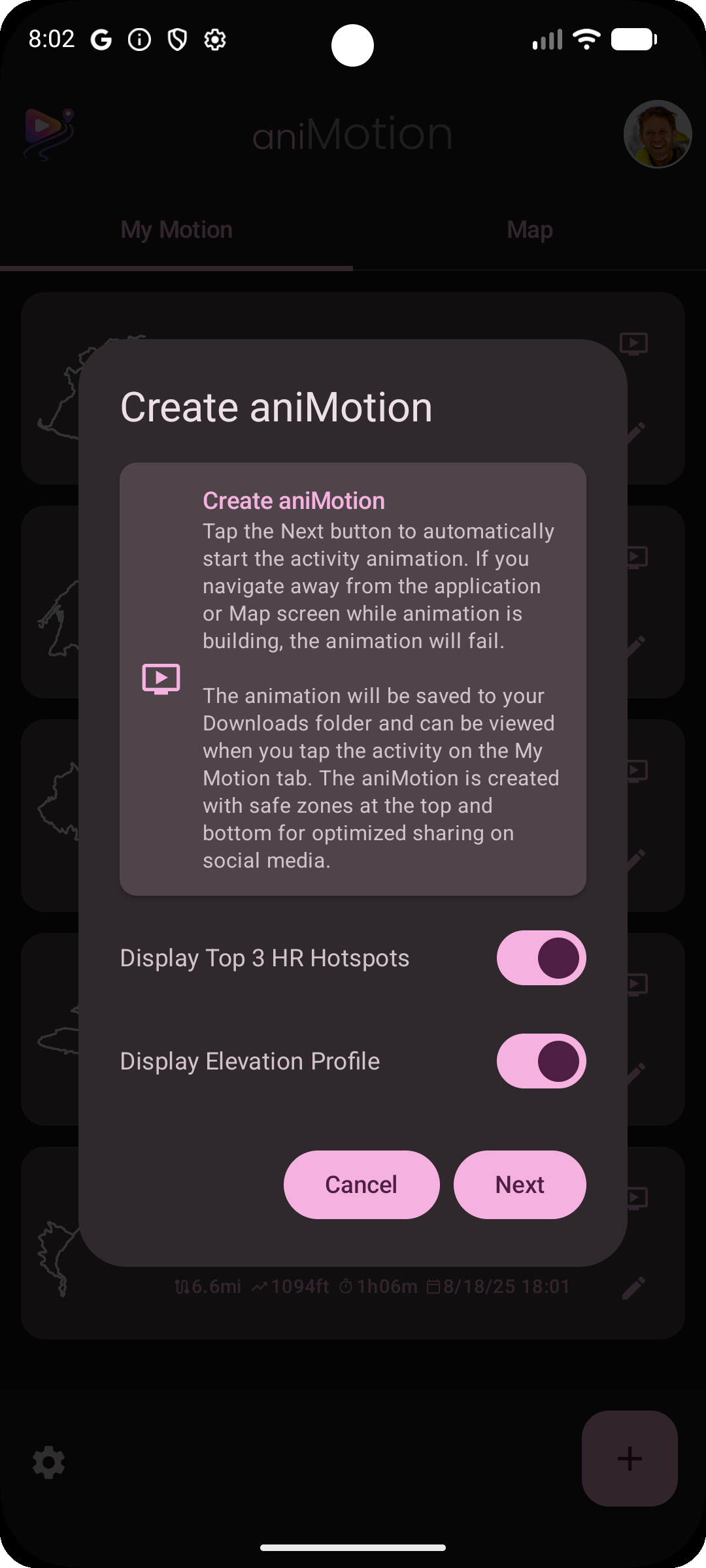Disable the Display Elevation Profile switch
Image resolution: width=706 pixels, height=1568 pixels.
pyautogui.click(x=541, y=1061)
